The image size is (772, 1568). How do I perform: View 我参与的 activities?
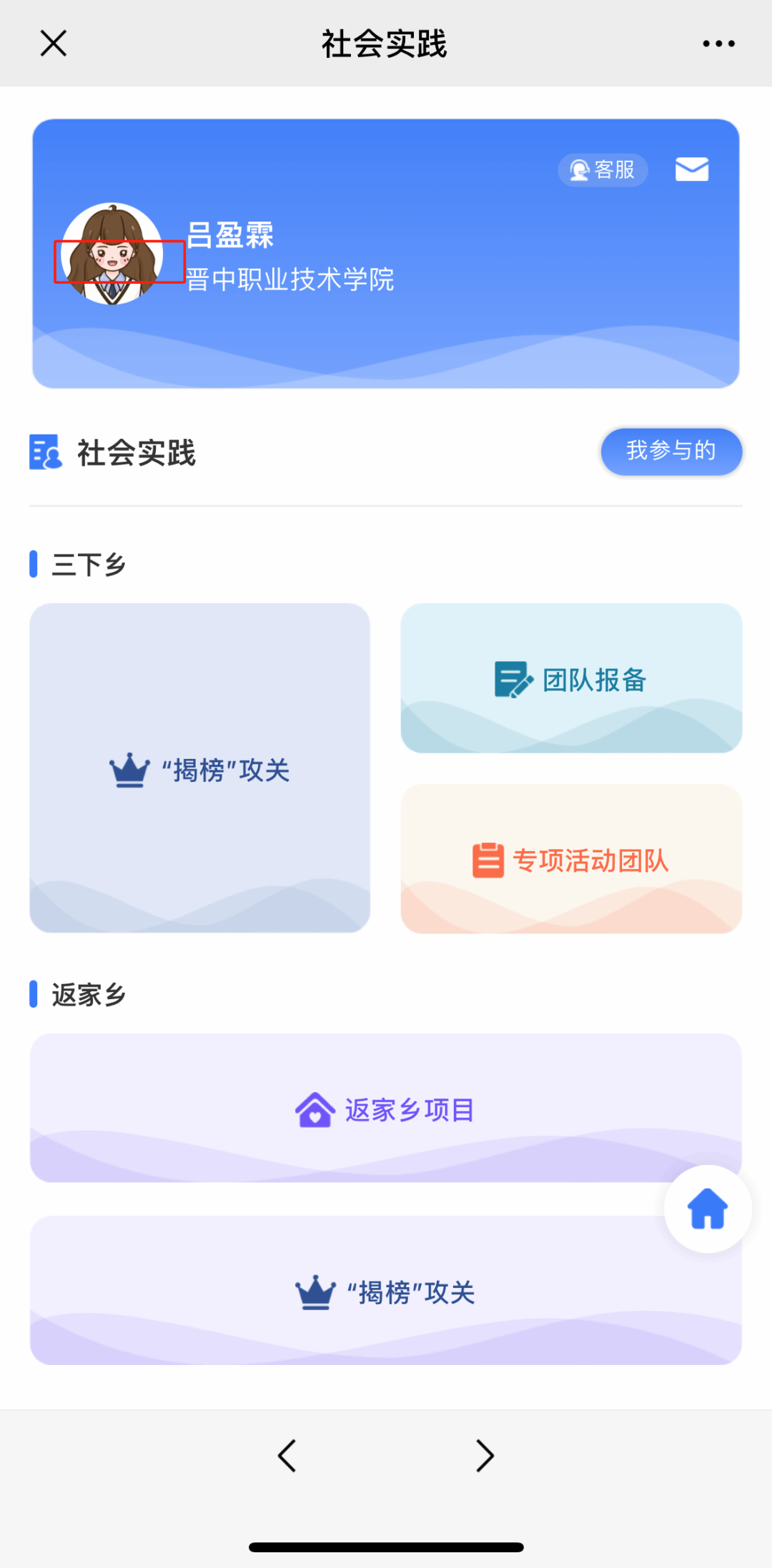[671, 451]
